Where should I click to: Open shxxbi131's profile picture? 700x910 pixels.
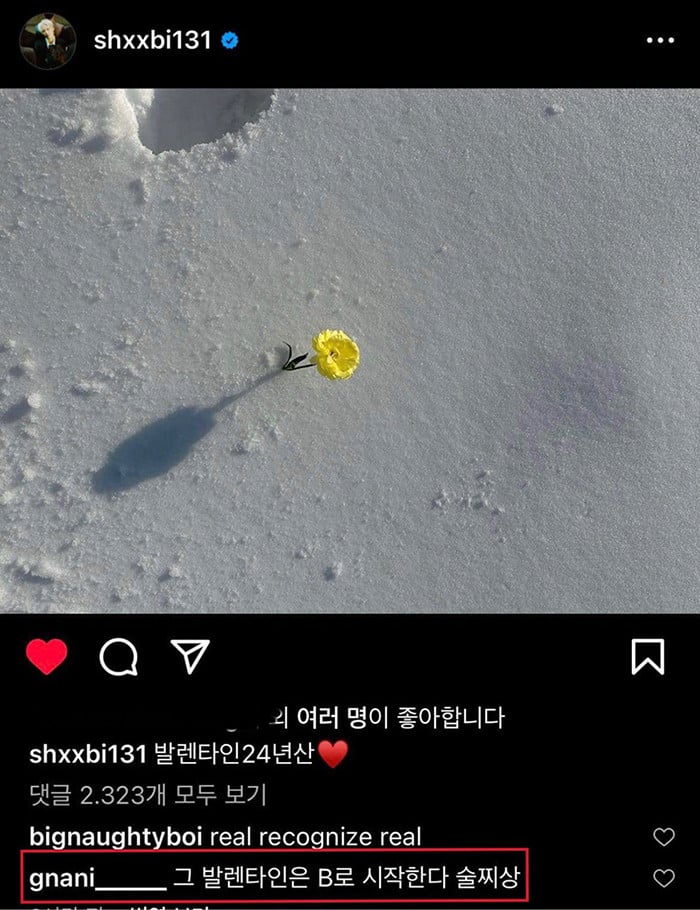point(47,41)
